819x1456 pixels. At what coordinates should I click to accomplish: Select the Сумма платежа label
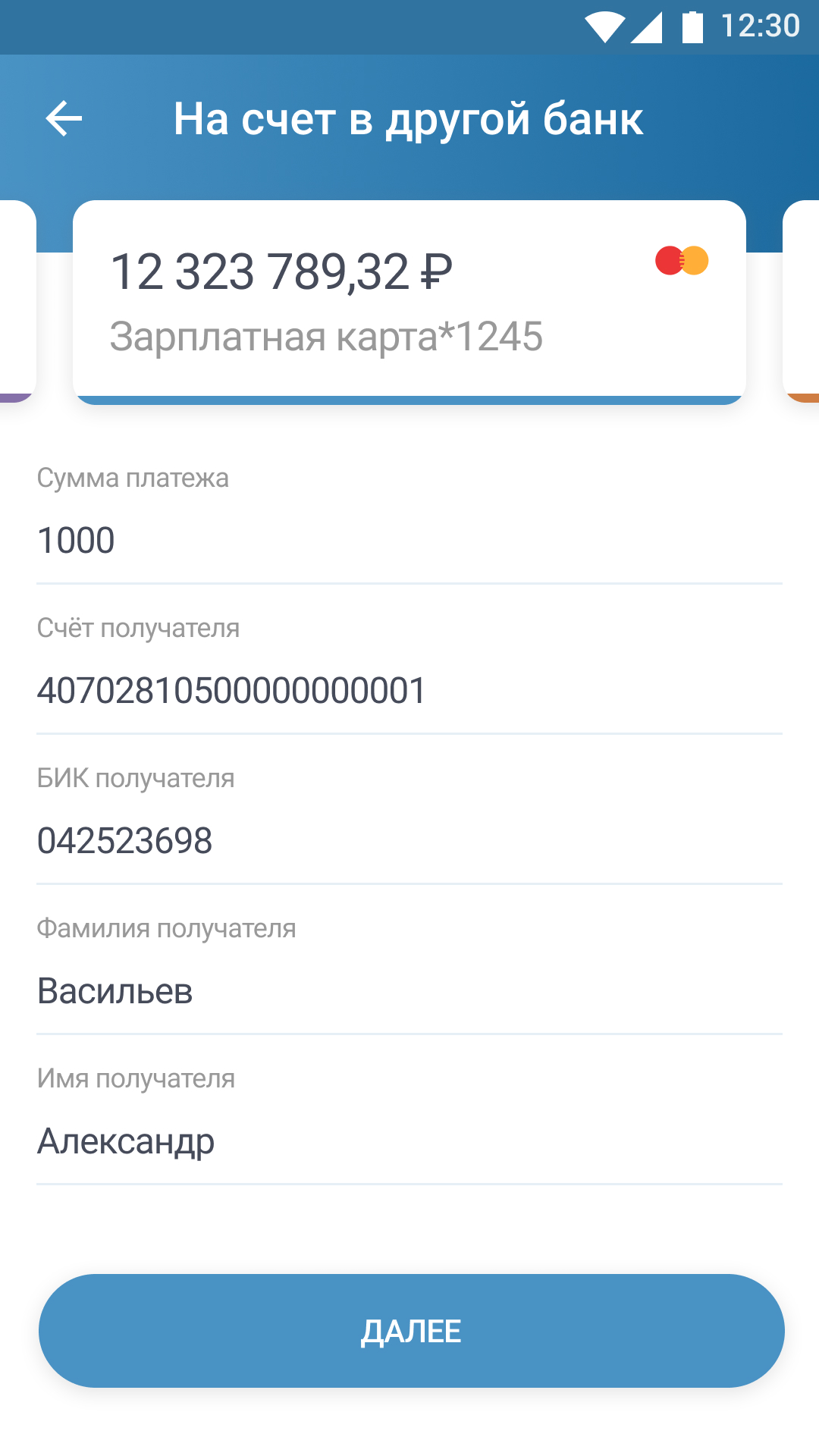[x=133, y=478]
